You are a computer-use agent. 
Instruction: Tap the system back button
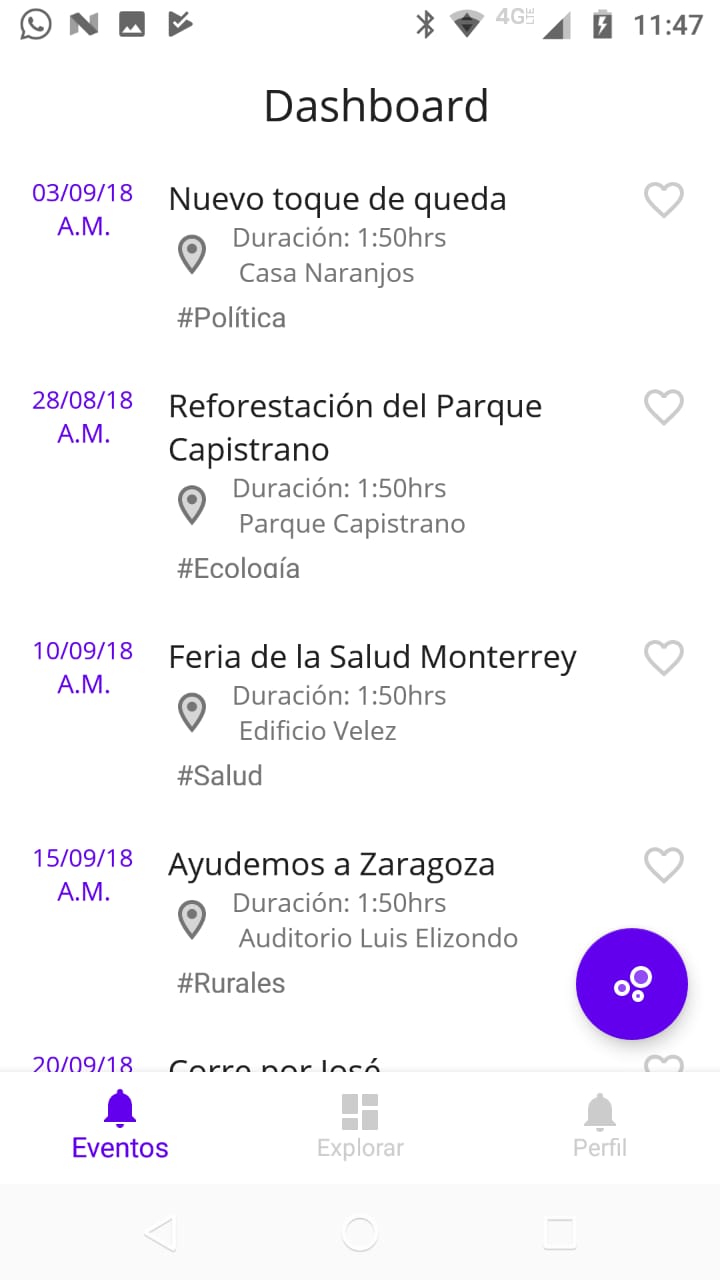click(x=160, y=1233)
